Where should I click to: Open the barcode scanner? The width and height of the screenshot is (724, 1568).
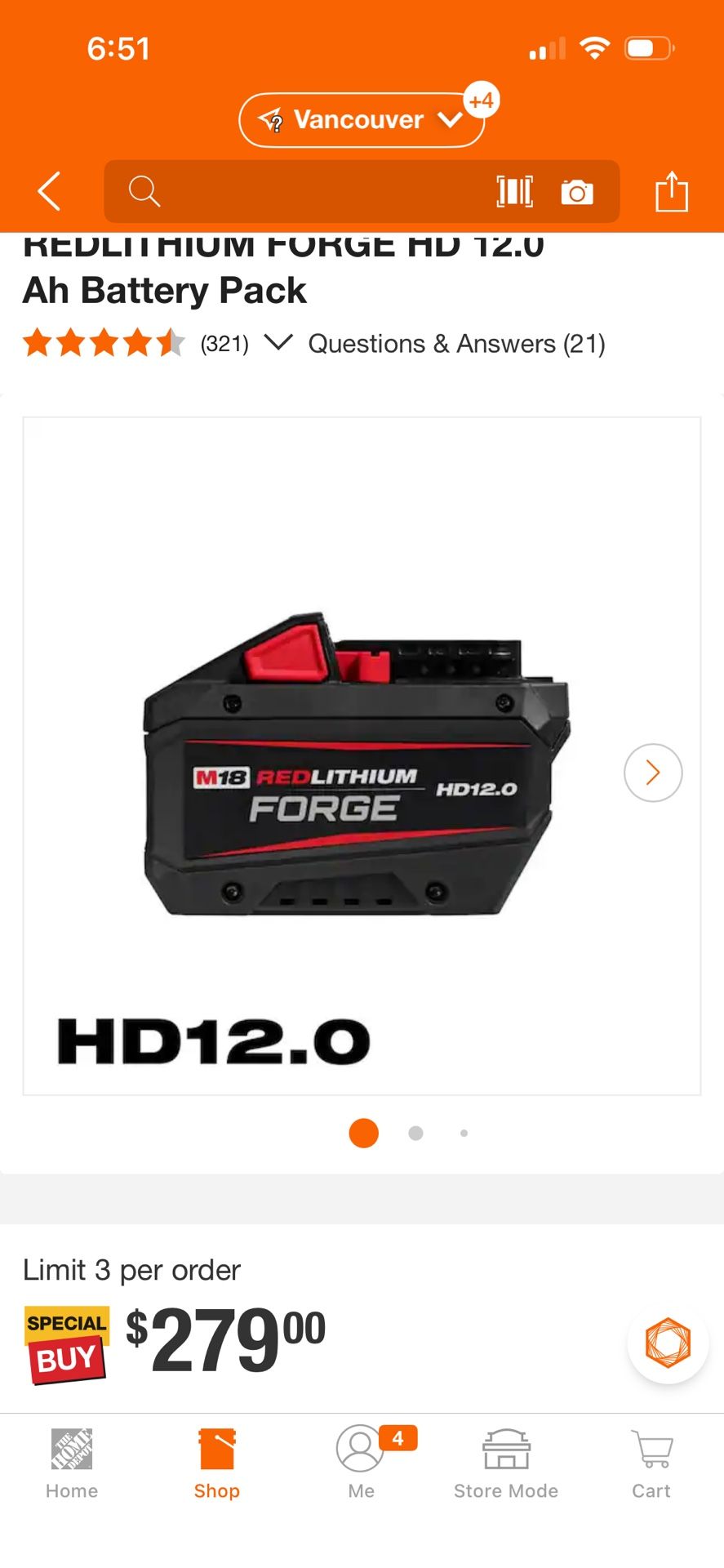point(515,192)
